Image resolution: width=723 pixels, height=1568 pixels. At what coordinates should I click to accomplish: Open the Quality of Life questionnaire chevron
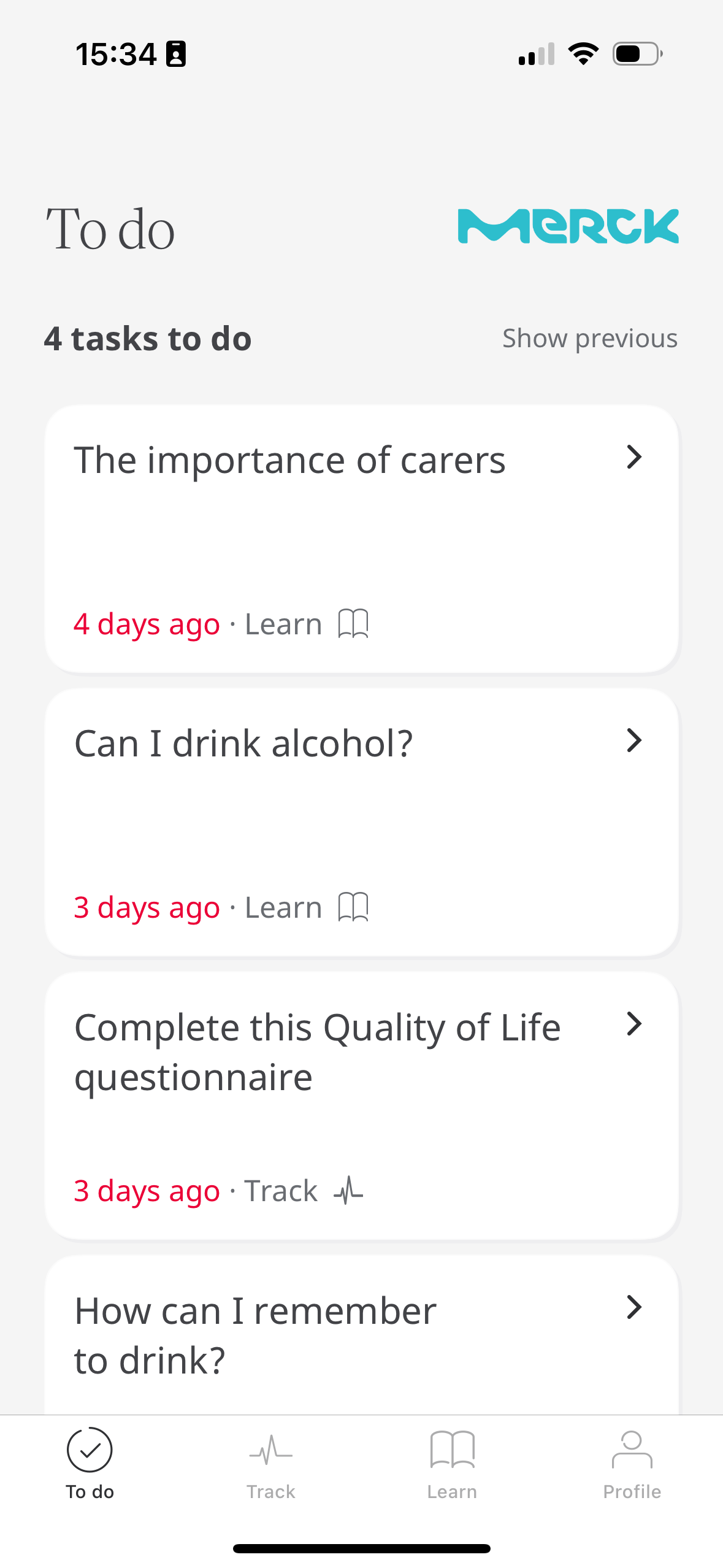(x=635, y=1024)
